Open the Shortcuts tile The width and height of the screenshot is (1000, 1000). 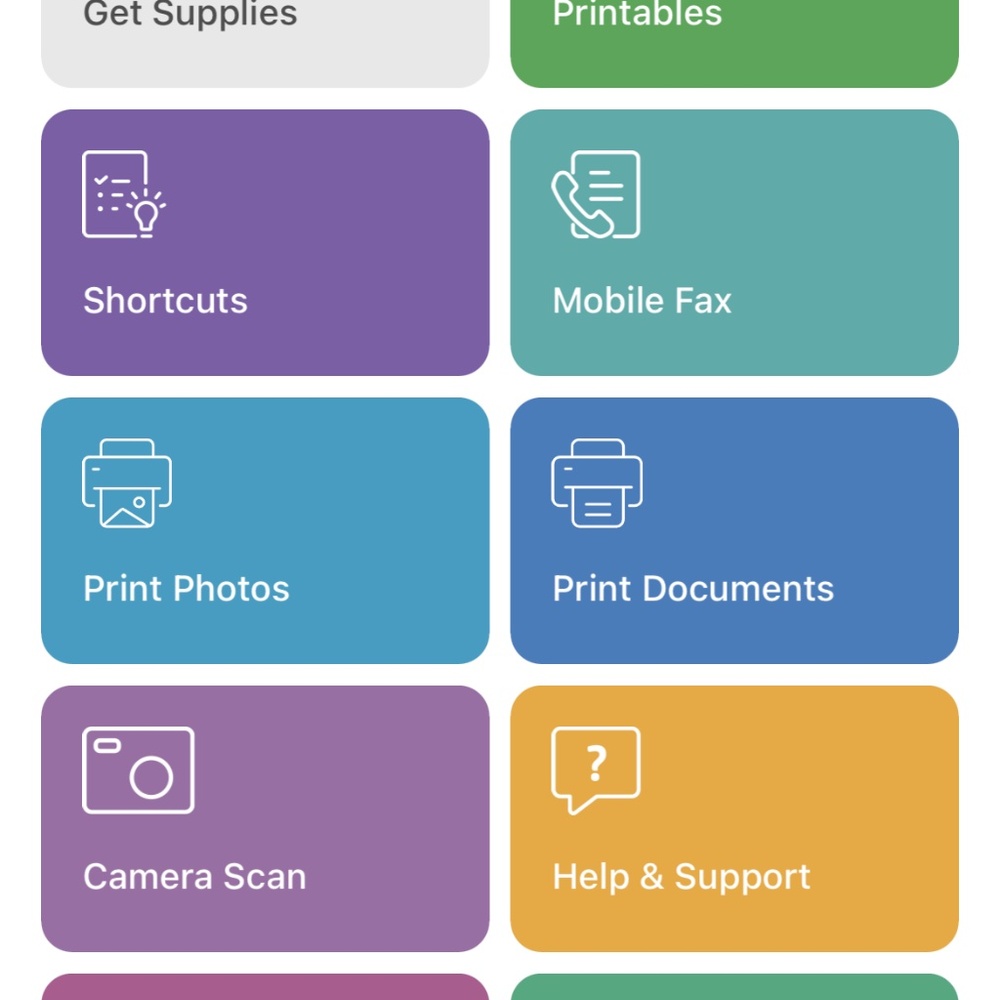tap(265, 243)
